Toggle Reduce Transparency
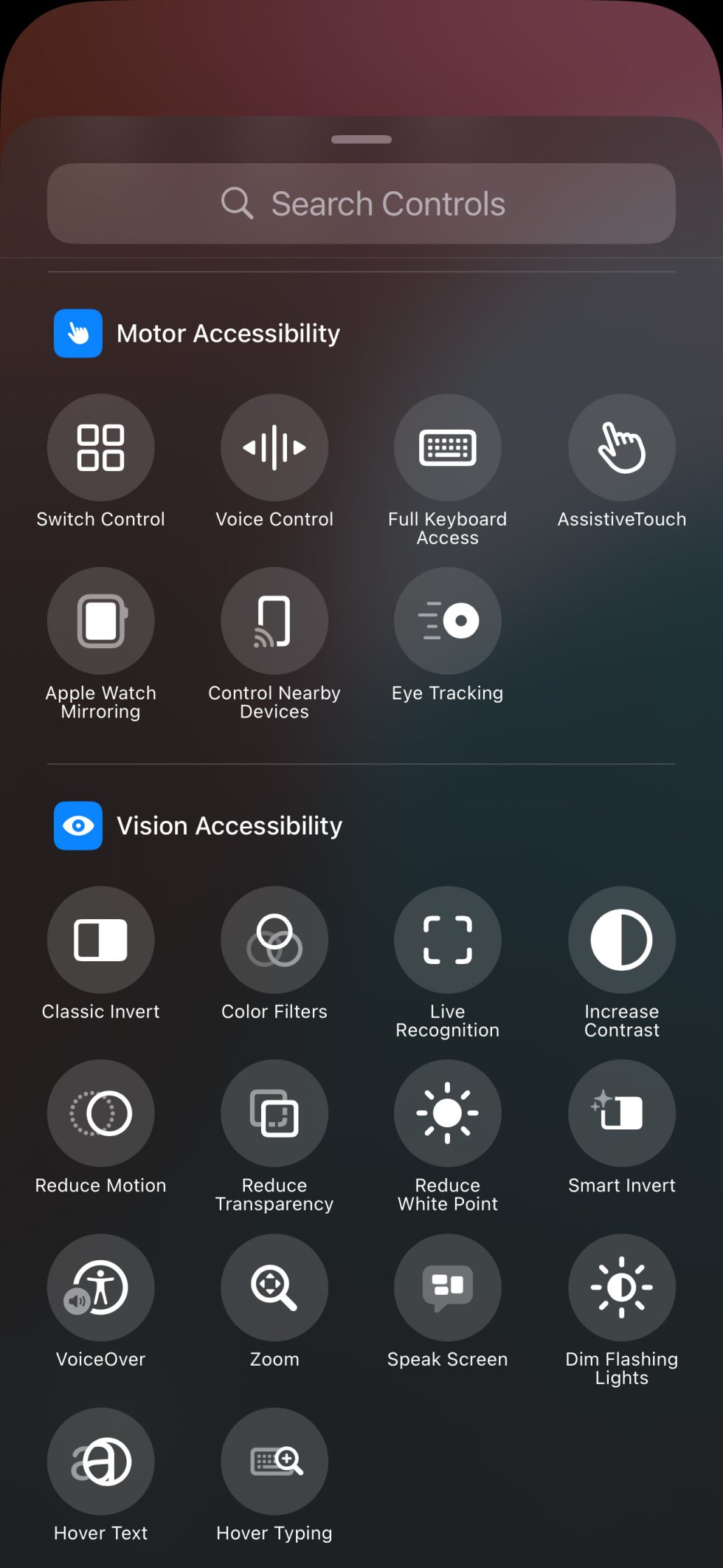 [x=274, y=1113]
